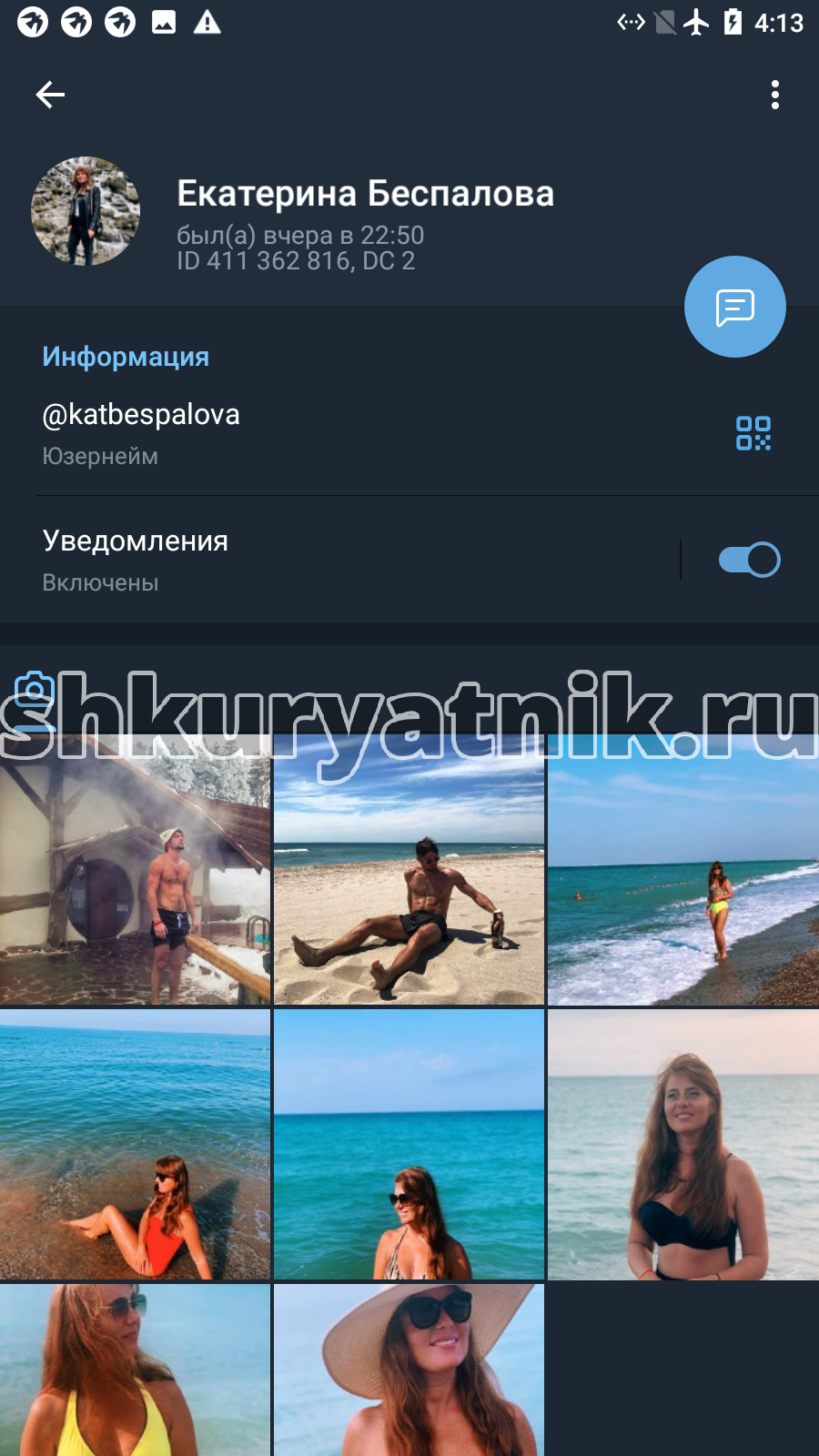This screenshot has width=819, height=1456.
Task: Open photo of woman in wide-brim hat
Action: [x=409, y=1370]
